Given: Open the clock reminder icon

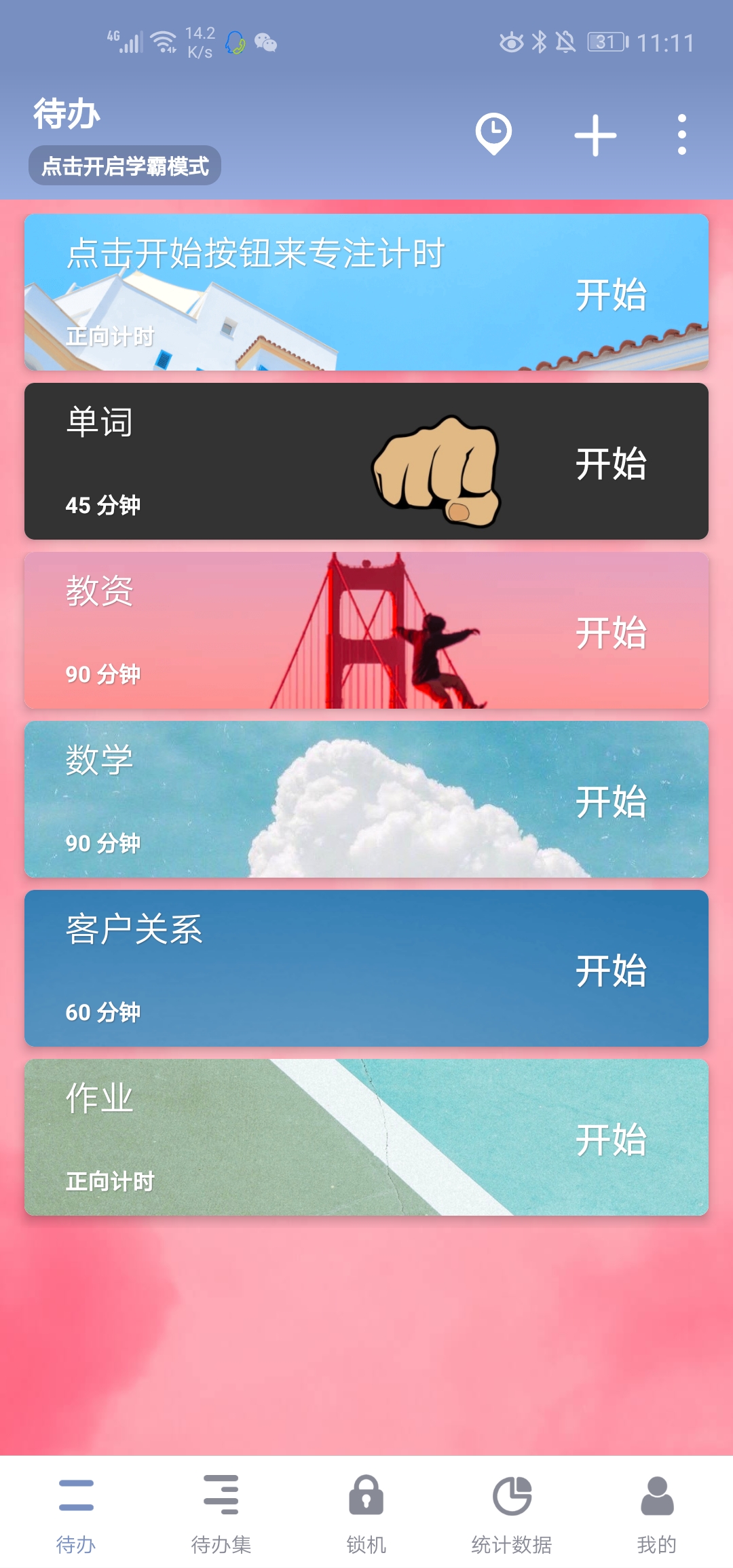Looking at the screenshot, I should [x=493, y=134].
